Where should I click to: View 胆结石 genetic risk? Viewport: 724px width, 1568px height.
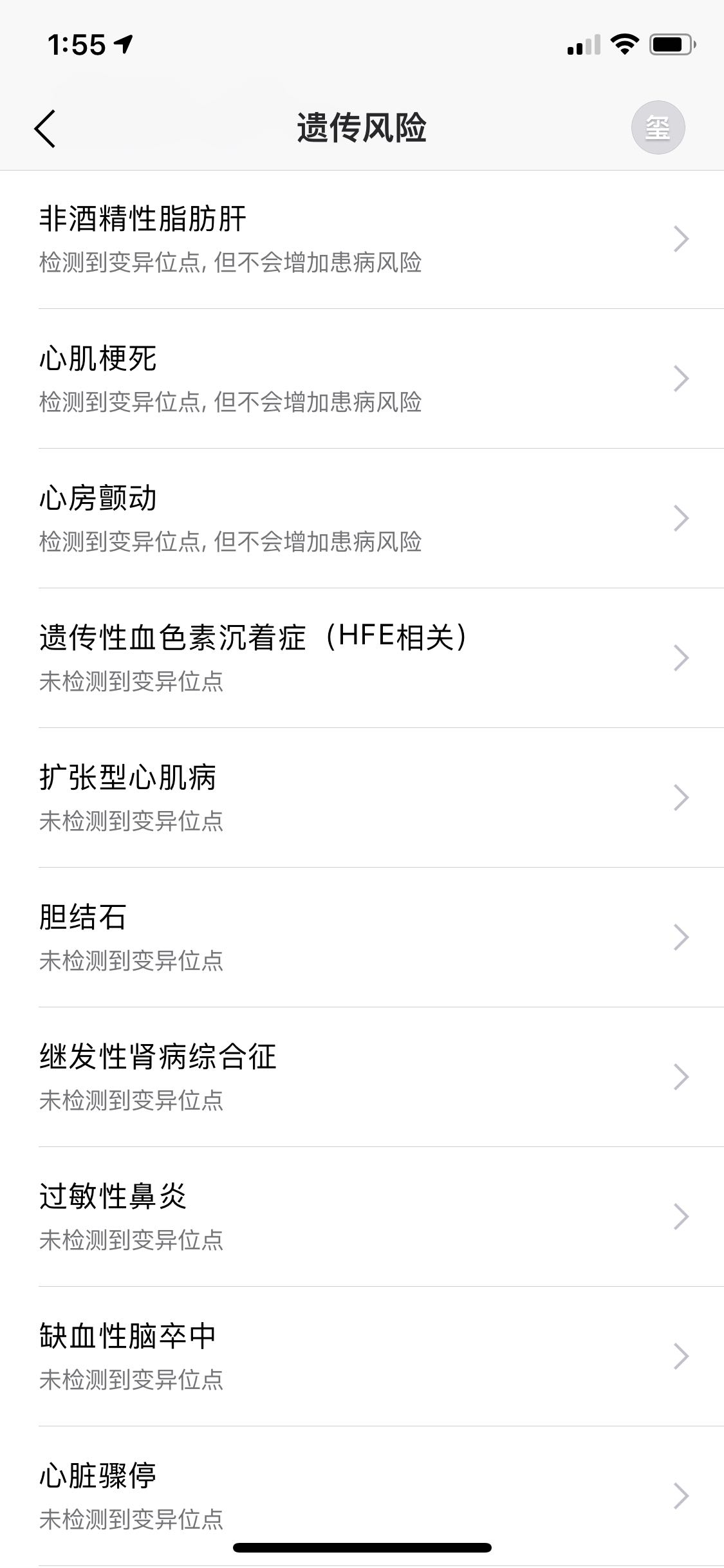[x=360, y=938]
